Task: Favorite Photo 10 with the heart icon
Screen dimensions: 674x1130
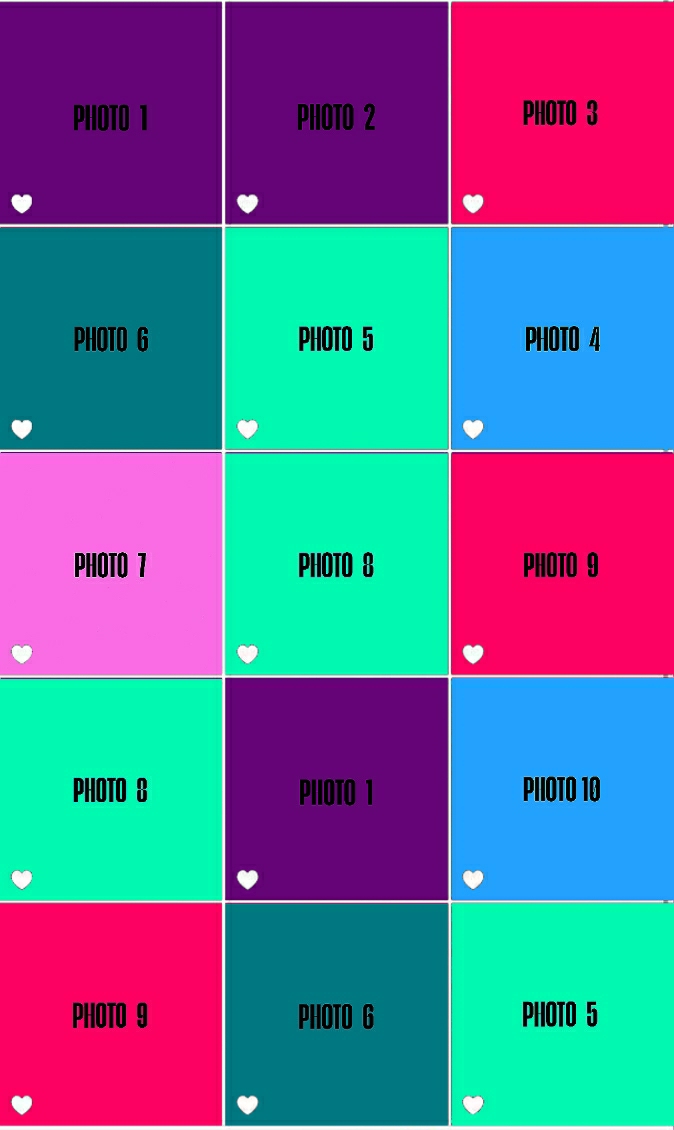Action: click(x=473, y=879)
